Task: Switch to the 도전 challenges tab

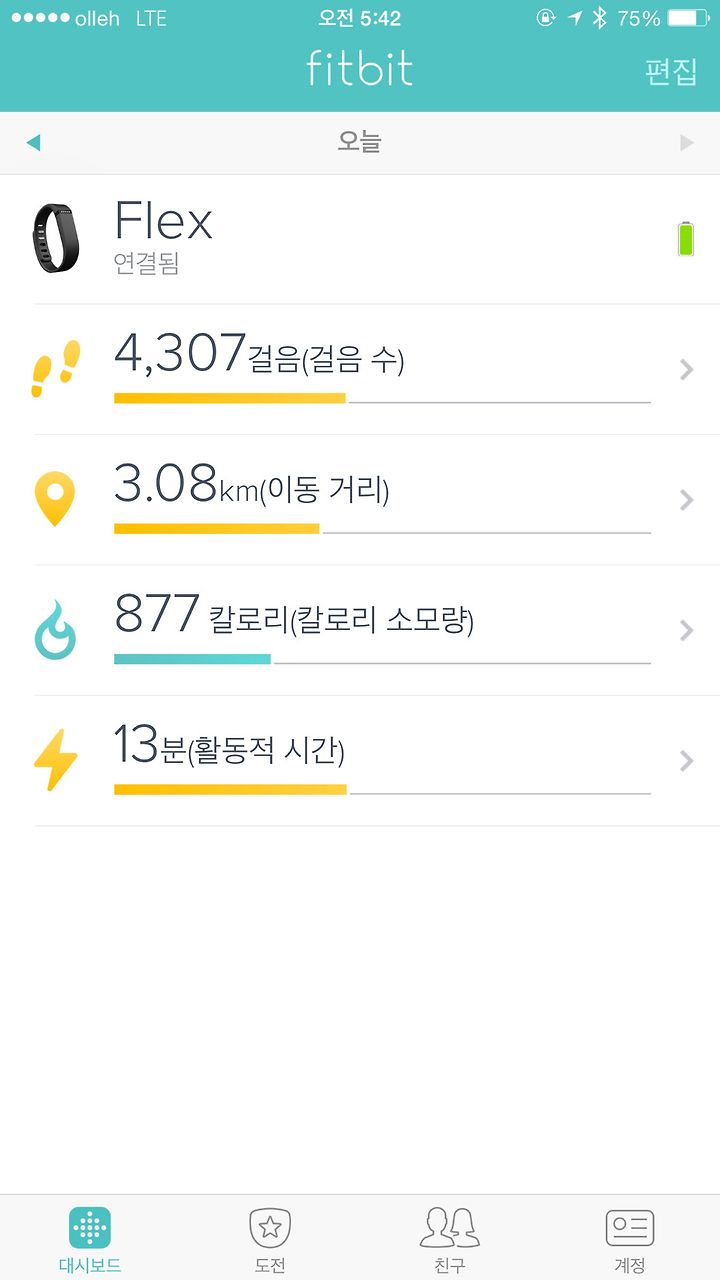Action: [x=270, y=1238]
